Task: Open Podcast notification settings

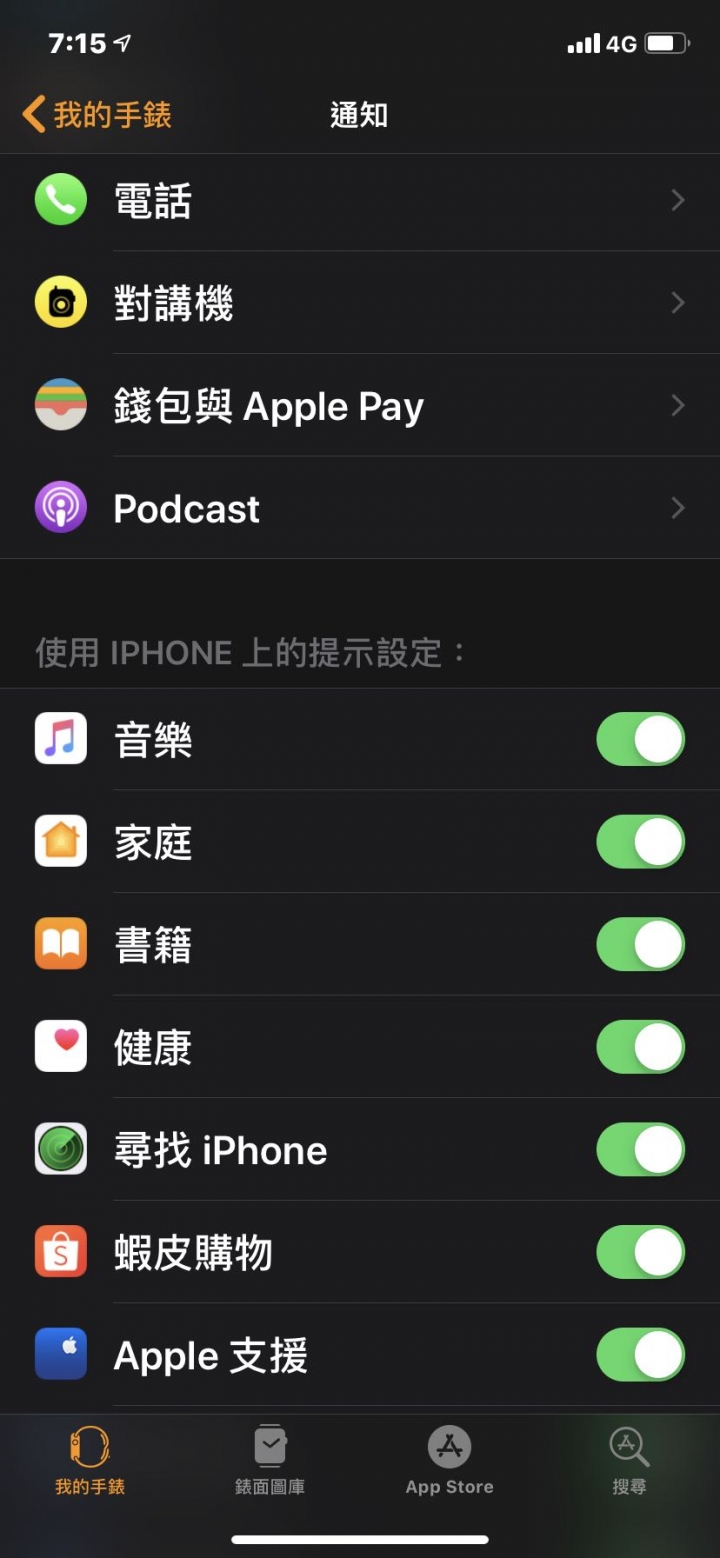Action: [360, 508]
